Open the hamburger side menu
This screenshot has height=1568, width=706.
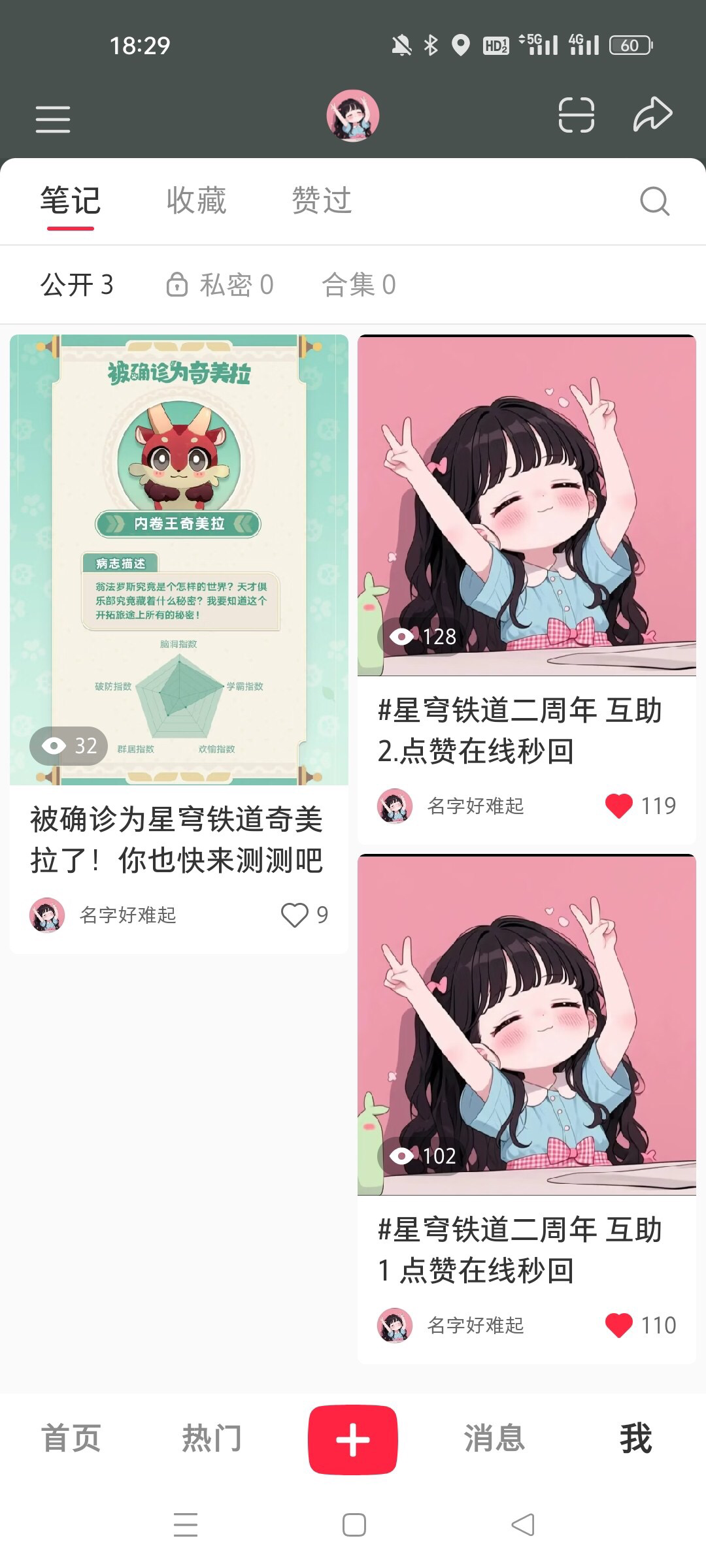53,119
